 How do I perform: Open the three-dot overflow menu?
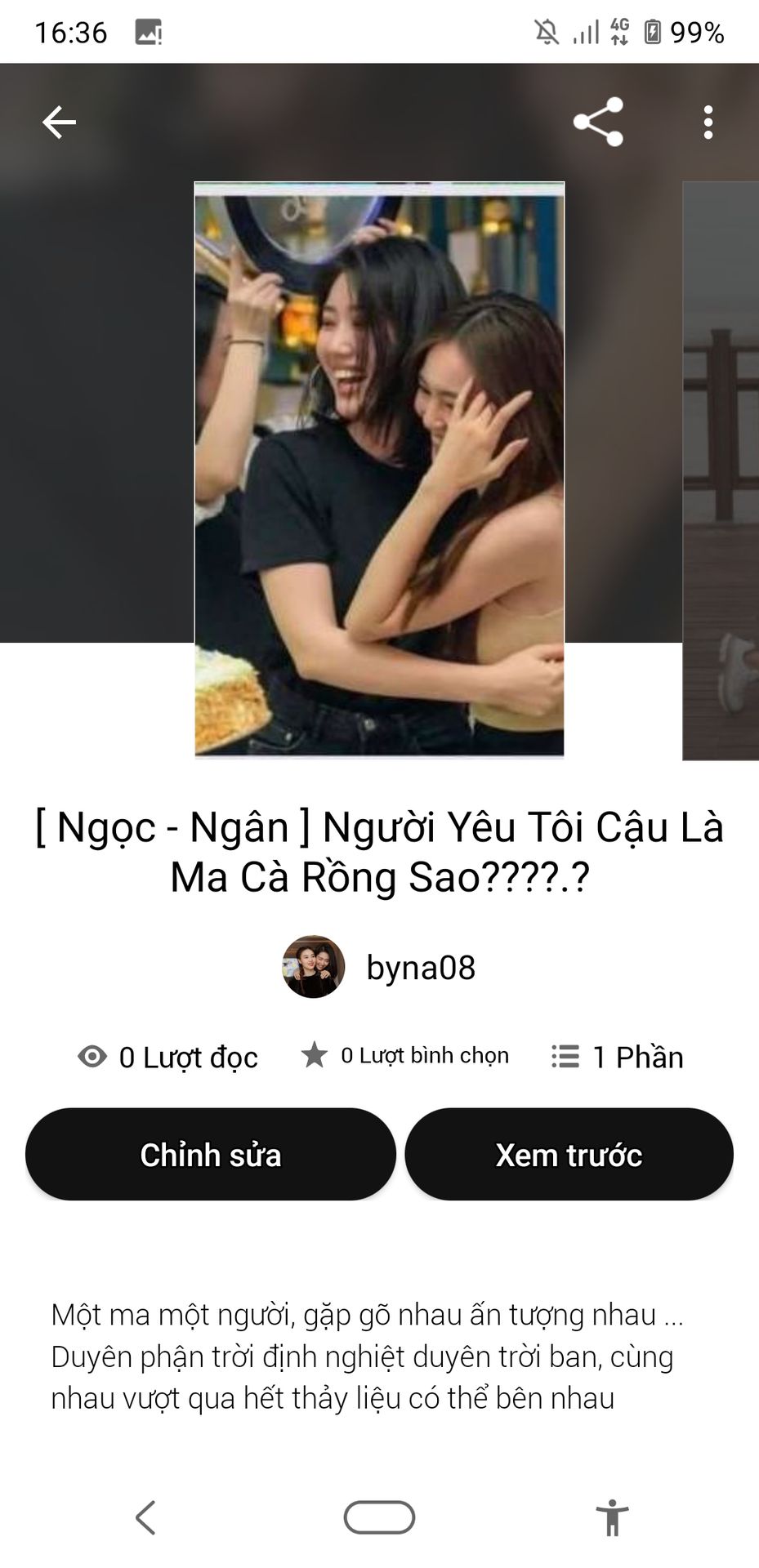point(708,122)
